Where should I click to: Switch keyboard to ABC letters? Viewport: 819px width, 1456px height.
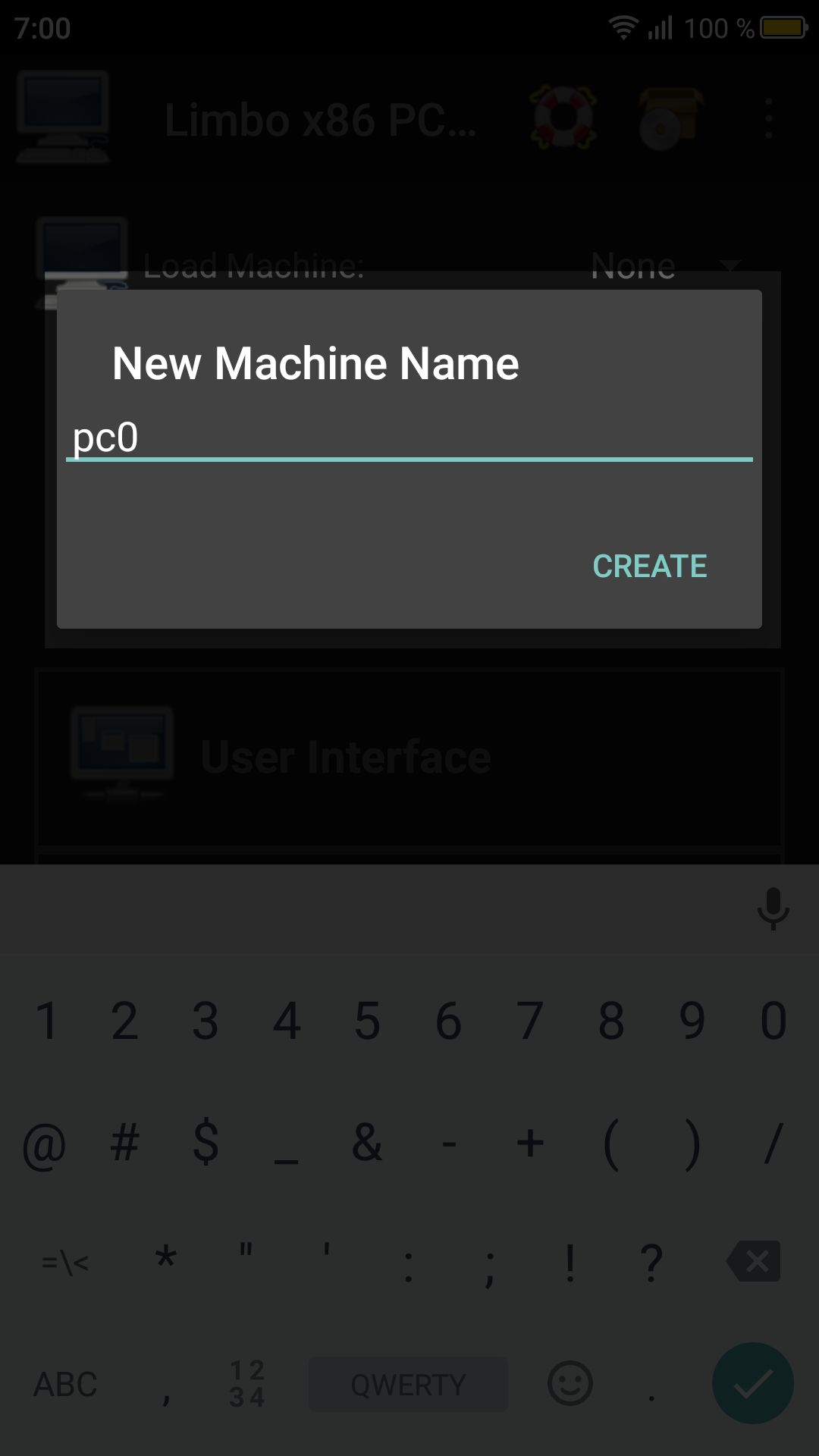(65, 1385)
